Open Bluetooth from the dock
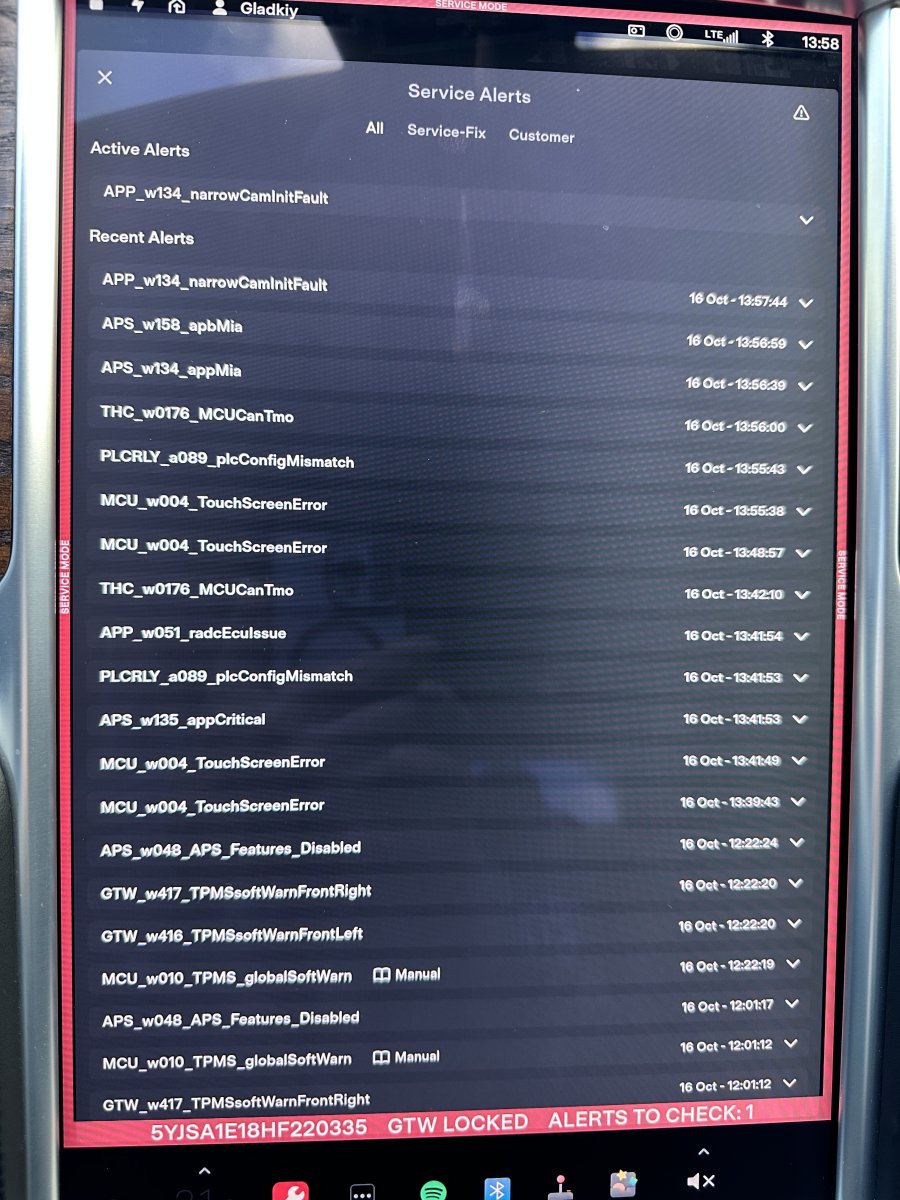 pyautogui.click(x=497, y=1189)
